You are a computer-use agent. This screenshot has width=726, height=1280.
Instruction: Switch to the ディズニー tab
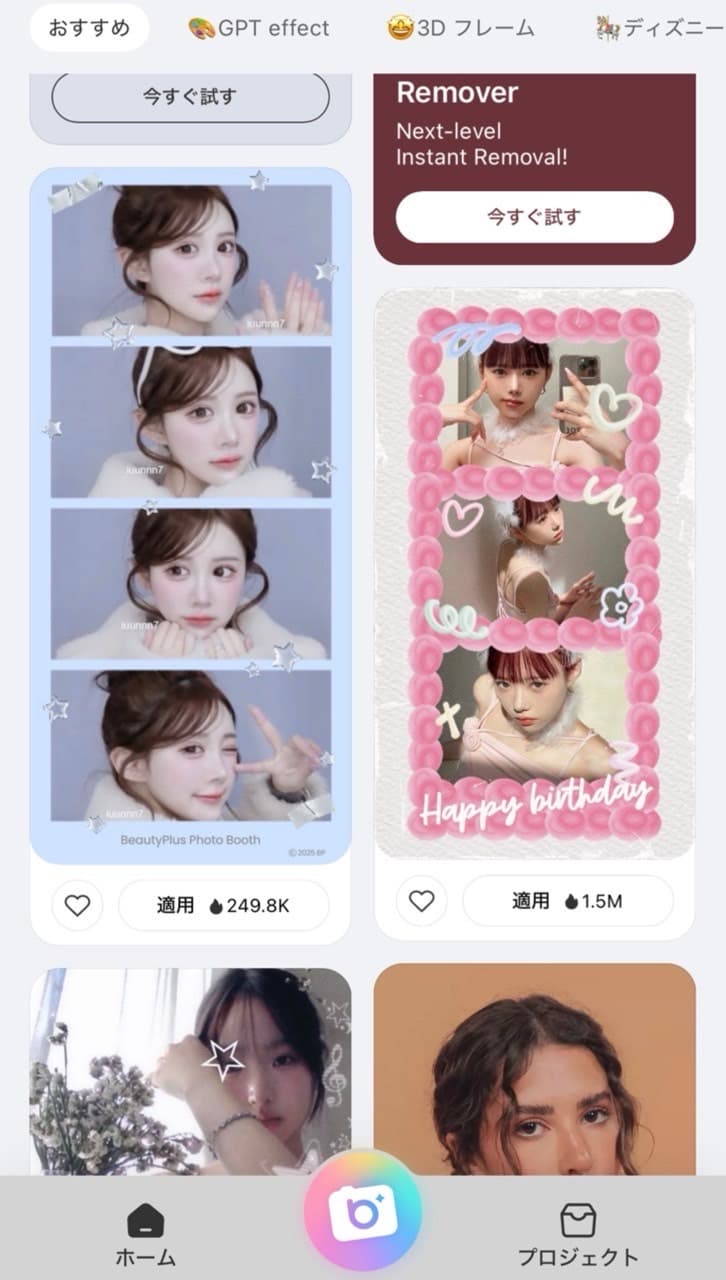click(660, 28)
